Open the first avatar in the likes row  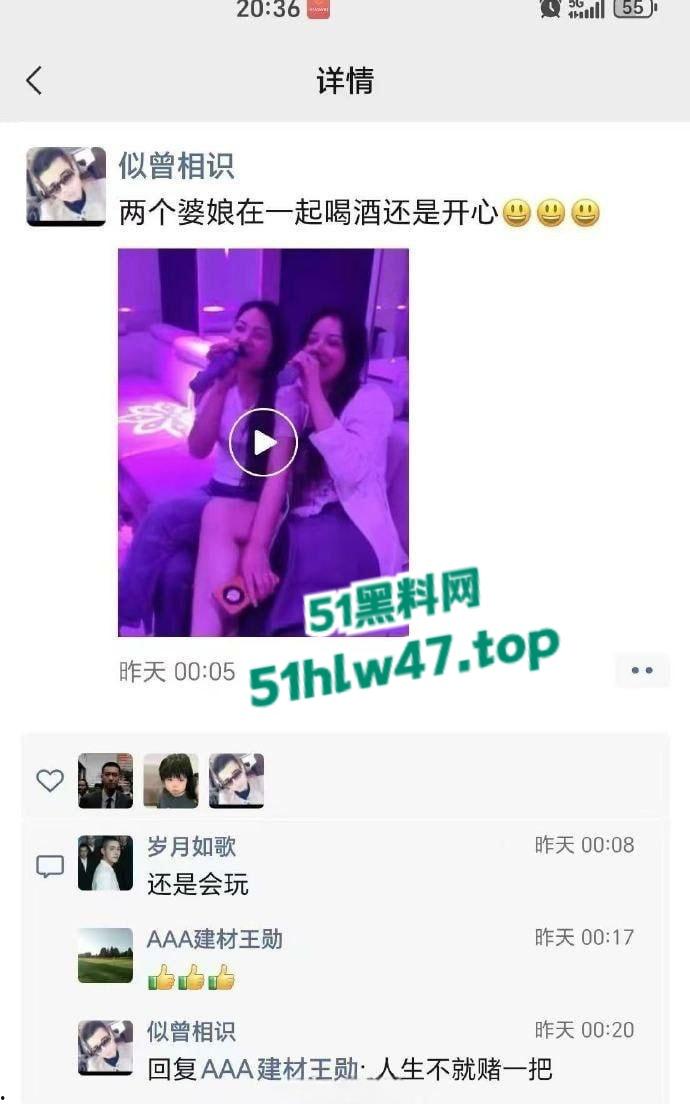(x=105, y=781)
